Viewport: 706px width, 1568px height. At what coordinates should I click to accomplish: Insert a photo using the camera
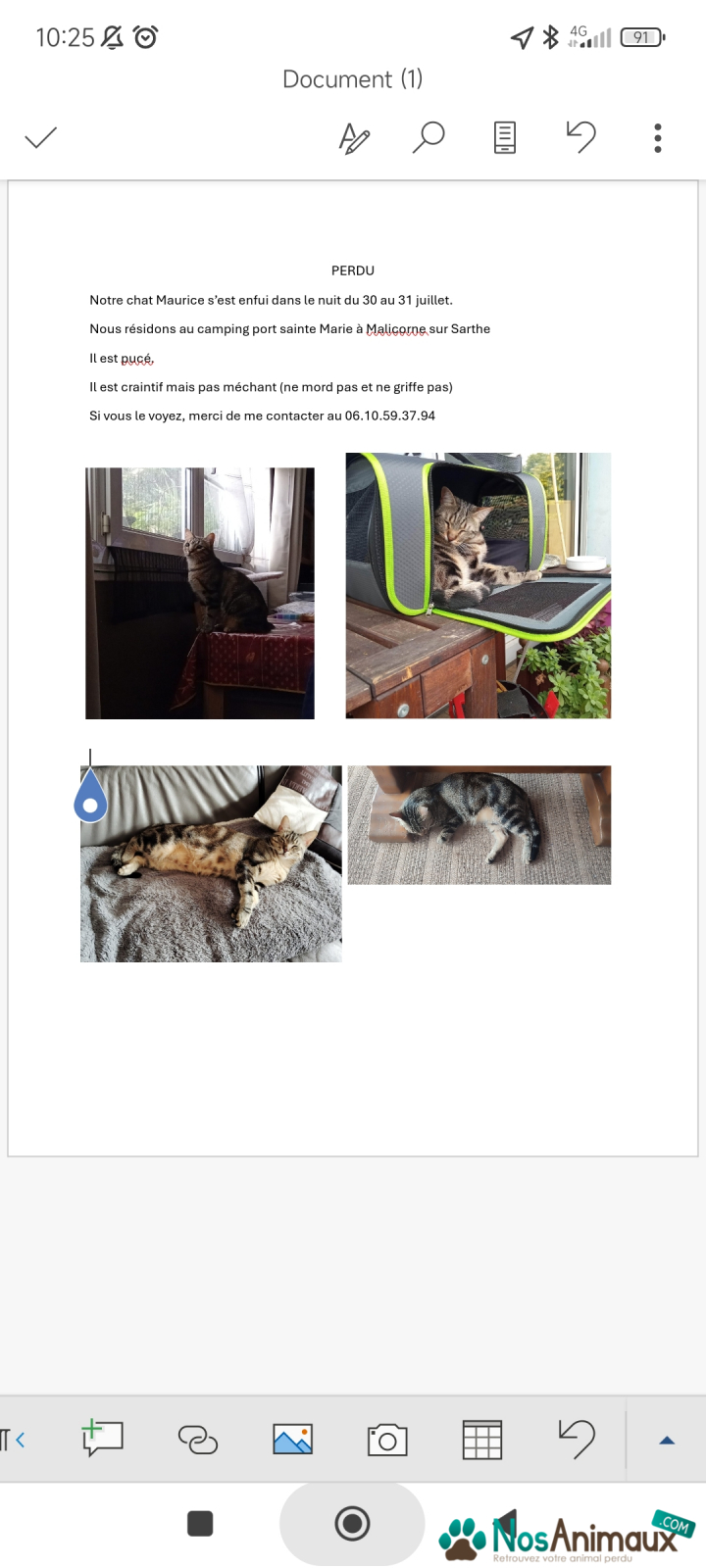pos(387,1440)
